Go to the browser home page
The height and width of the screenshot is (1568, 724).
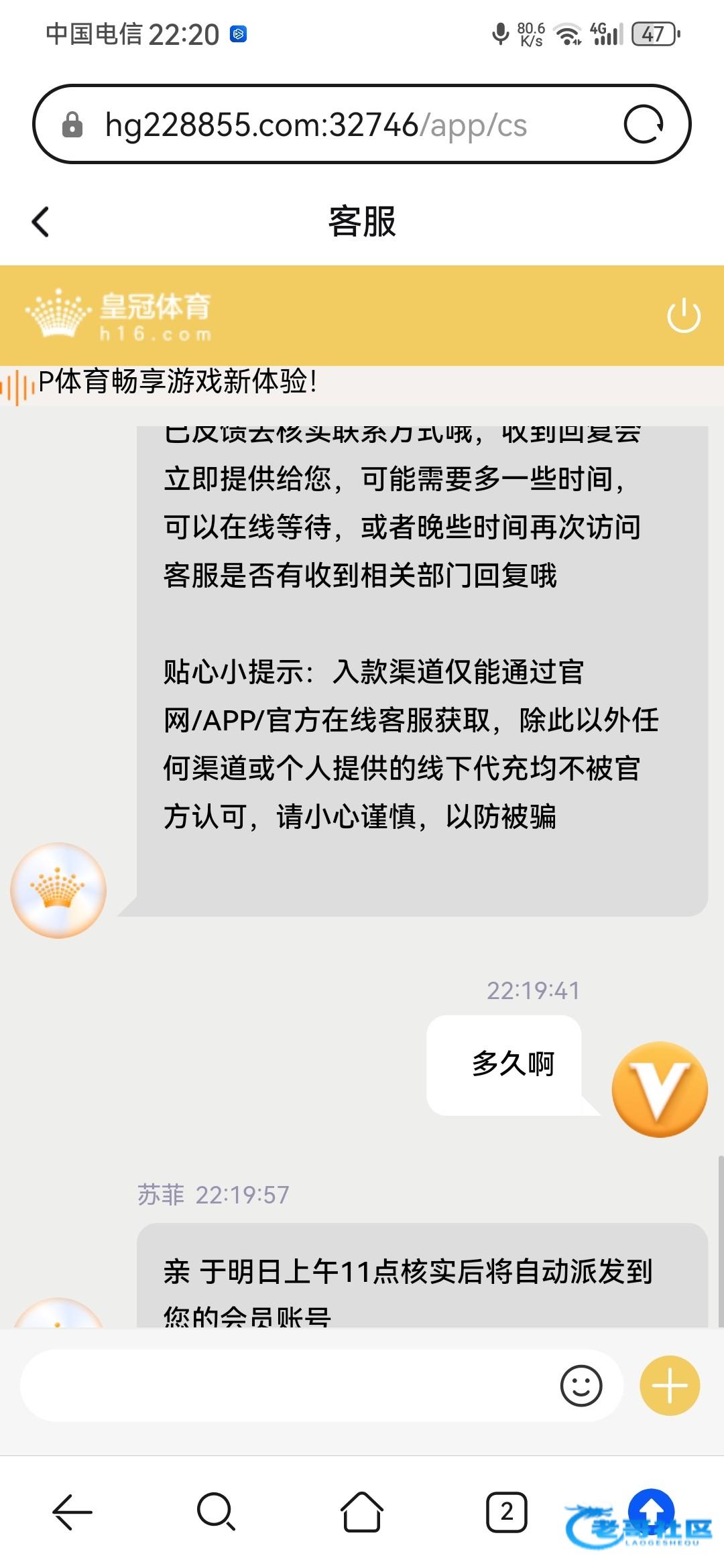(x=361, y=1512)
